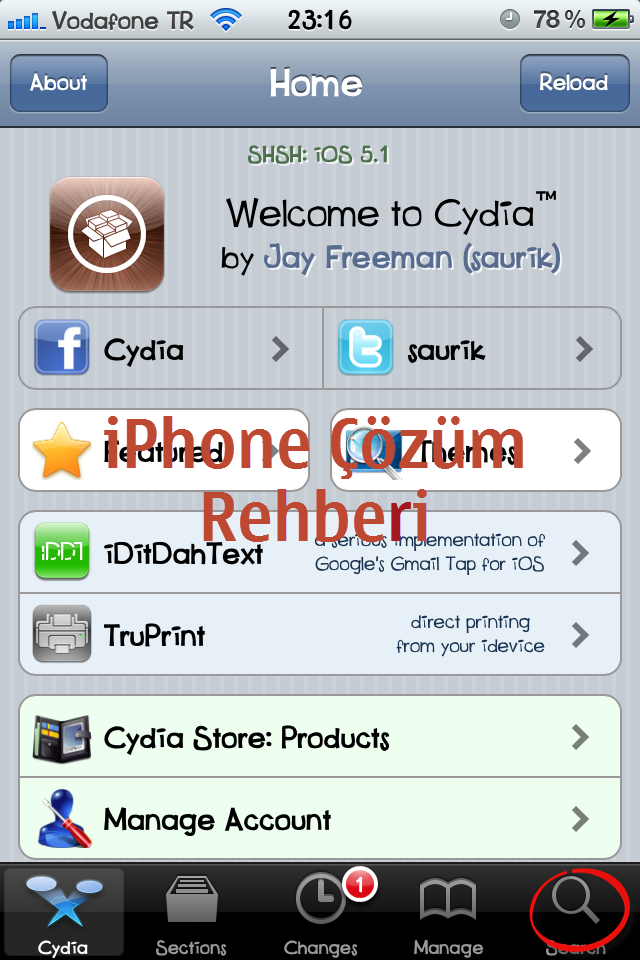
Task: Browse the Themes section
Action: tap(476, 451)
